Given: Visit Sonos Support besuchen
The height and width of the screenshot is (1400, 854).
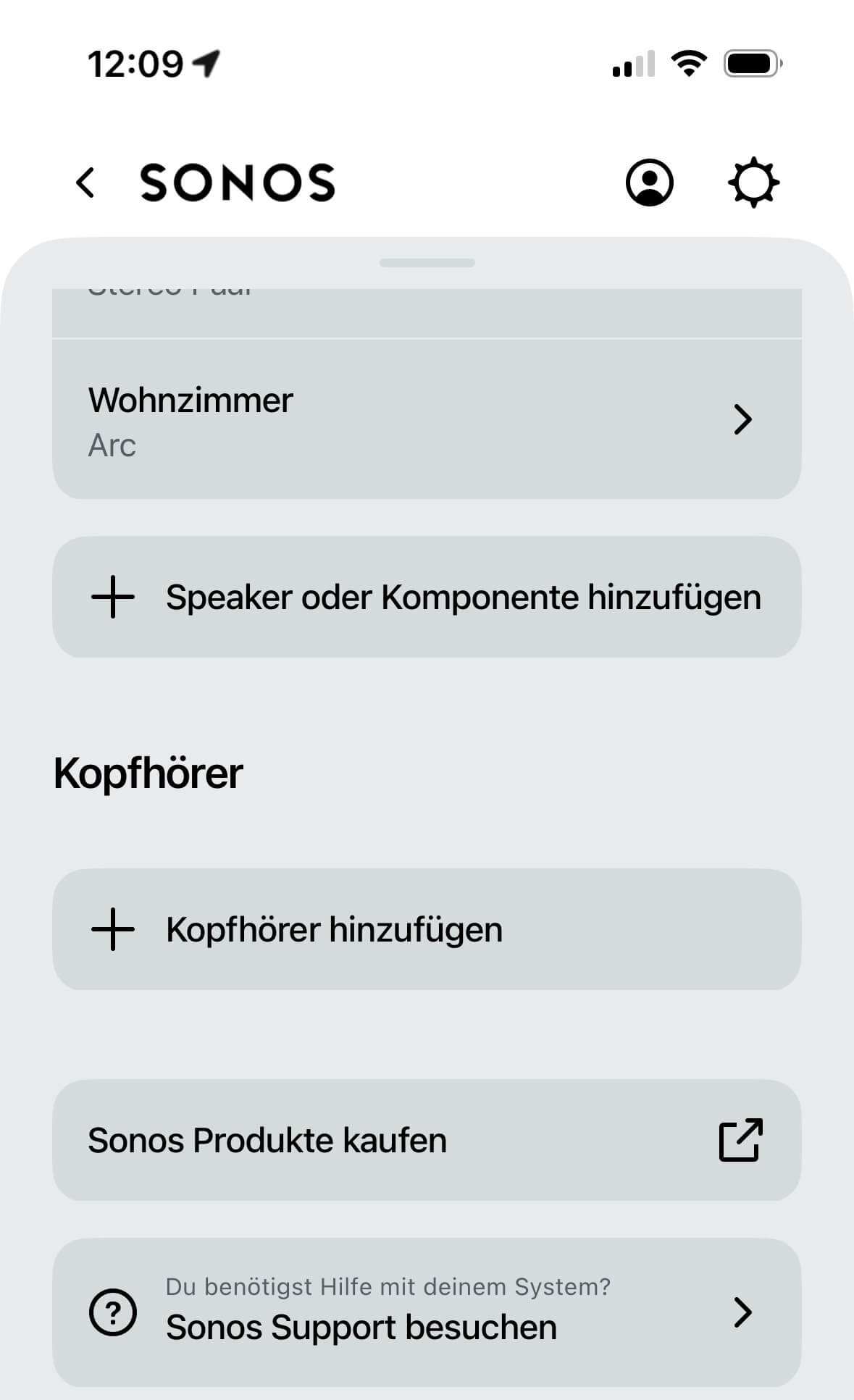Looking at the screenshot, I should pyautogui.click(x=426, y=1312).
